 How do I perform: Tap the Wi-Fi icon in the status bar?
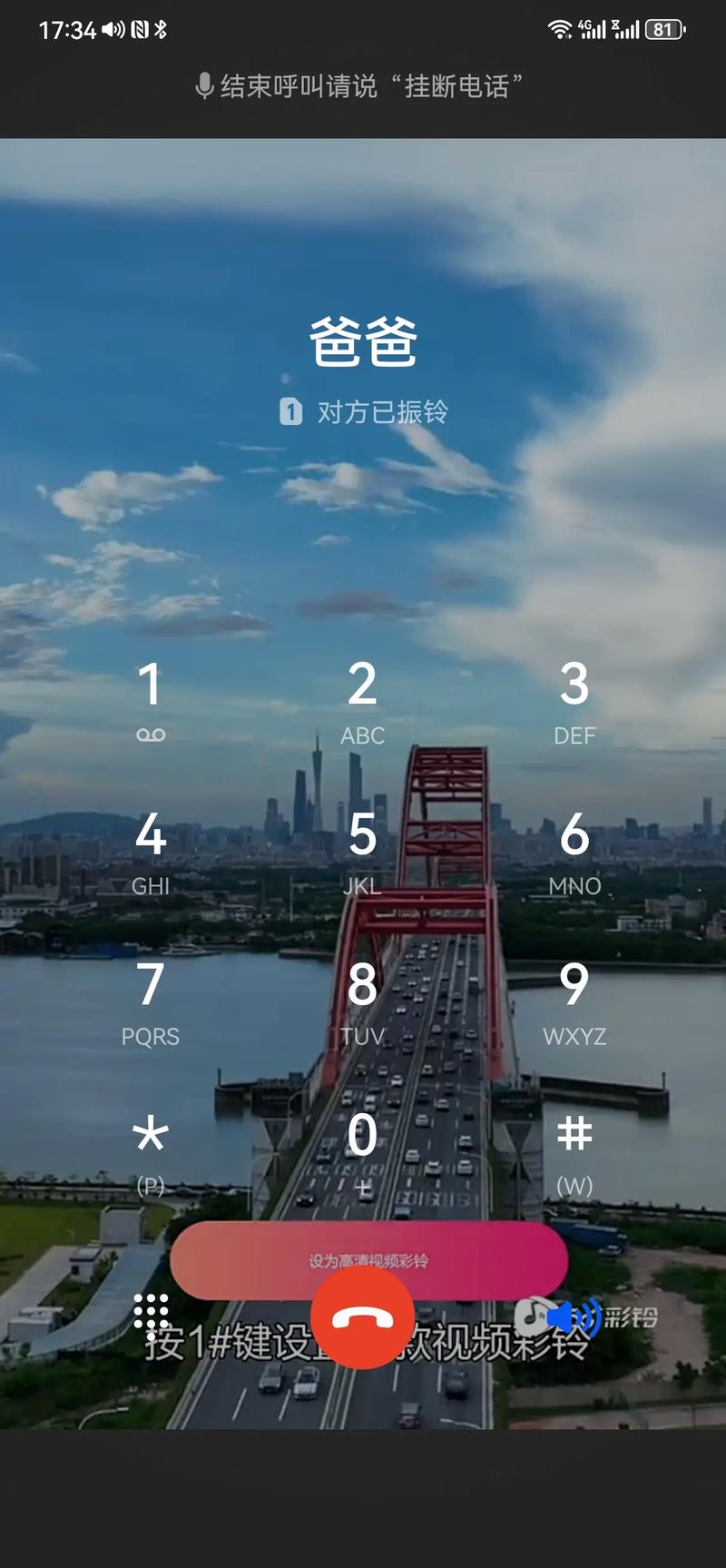click(562, 27)
